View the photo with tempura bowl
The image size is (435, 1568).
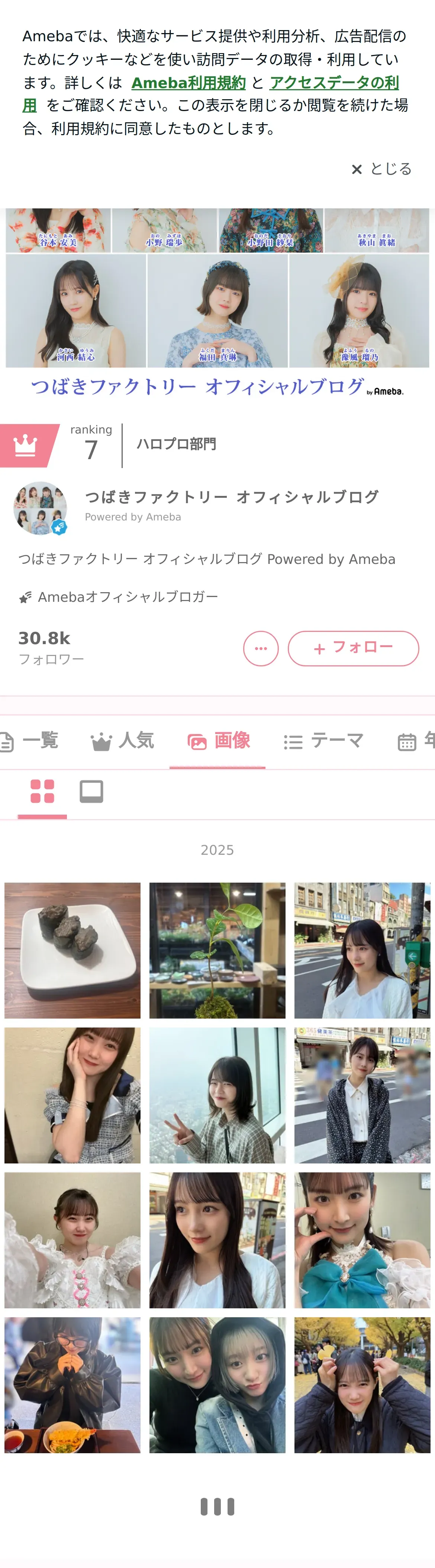tap(72, 1385)
